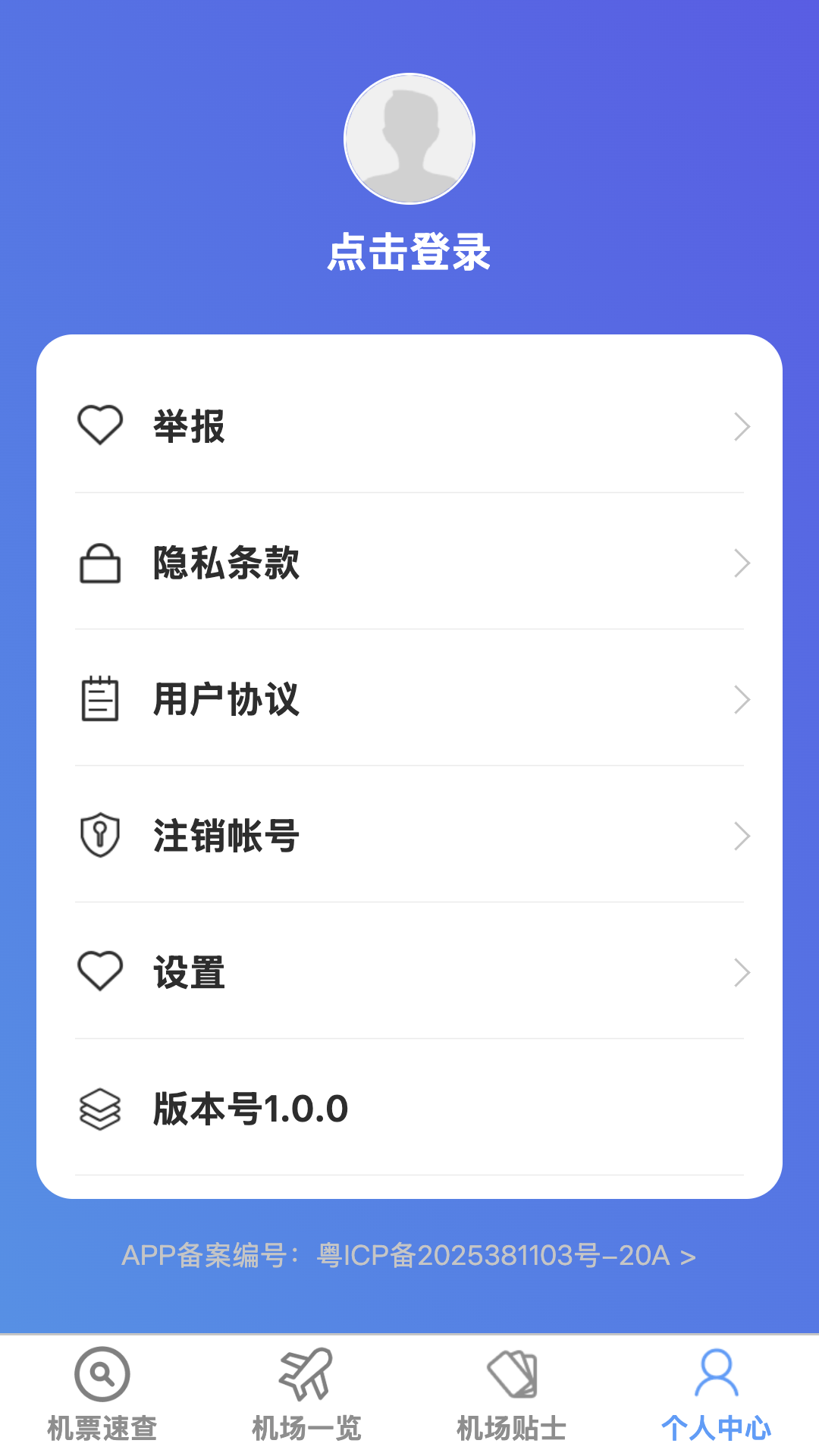
Task: Select the heart icon next to 举报
Action: point(101,426)
